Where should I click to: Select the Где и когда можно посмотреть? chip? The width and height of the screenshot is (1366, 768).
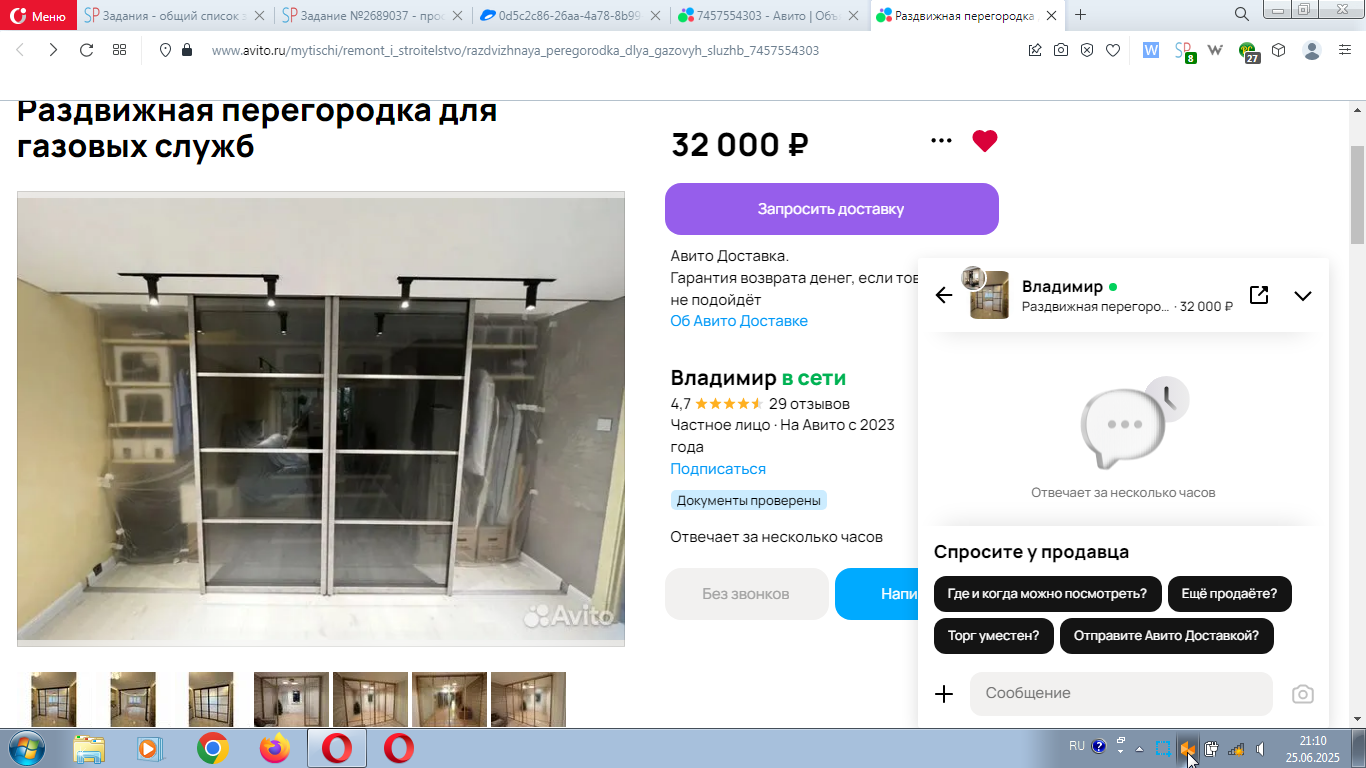coord(1047,593)
